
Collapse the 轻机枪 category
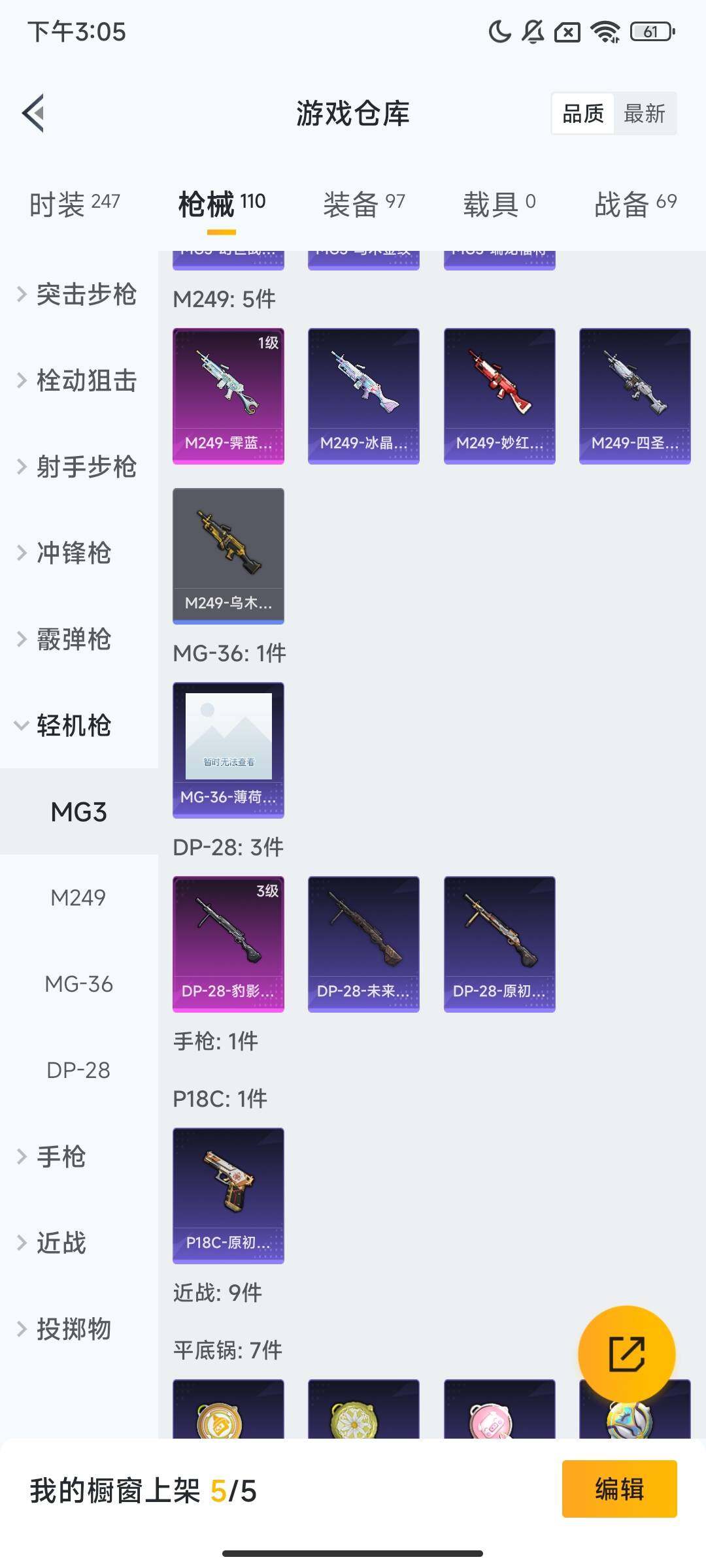tap(72, 725)
